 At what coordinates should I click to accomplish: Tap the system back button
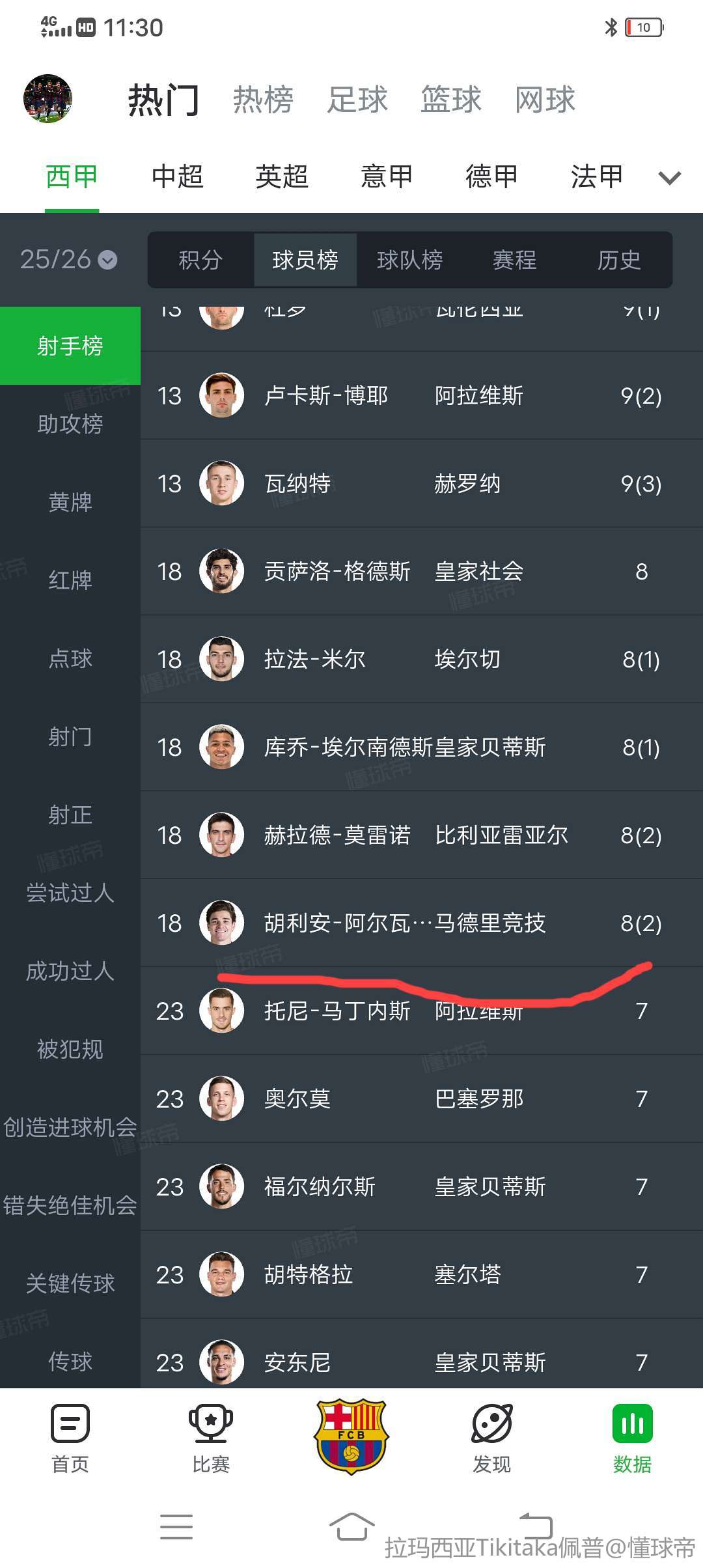535,1526
